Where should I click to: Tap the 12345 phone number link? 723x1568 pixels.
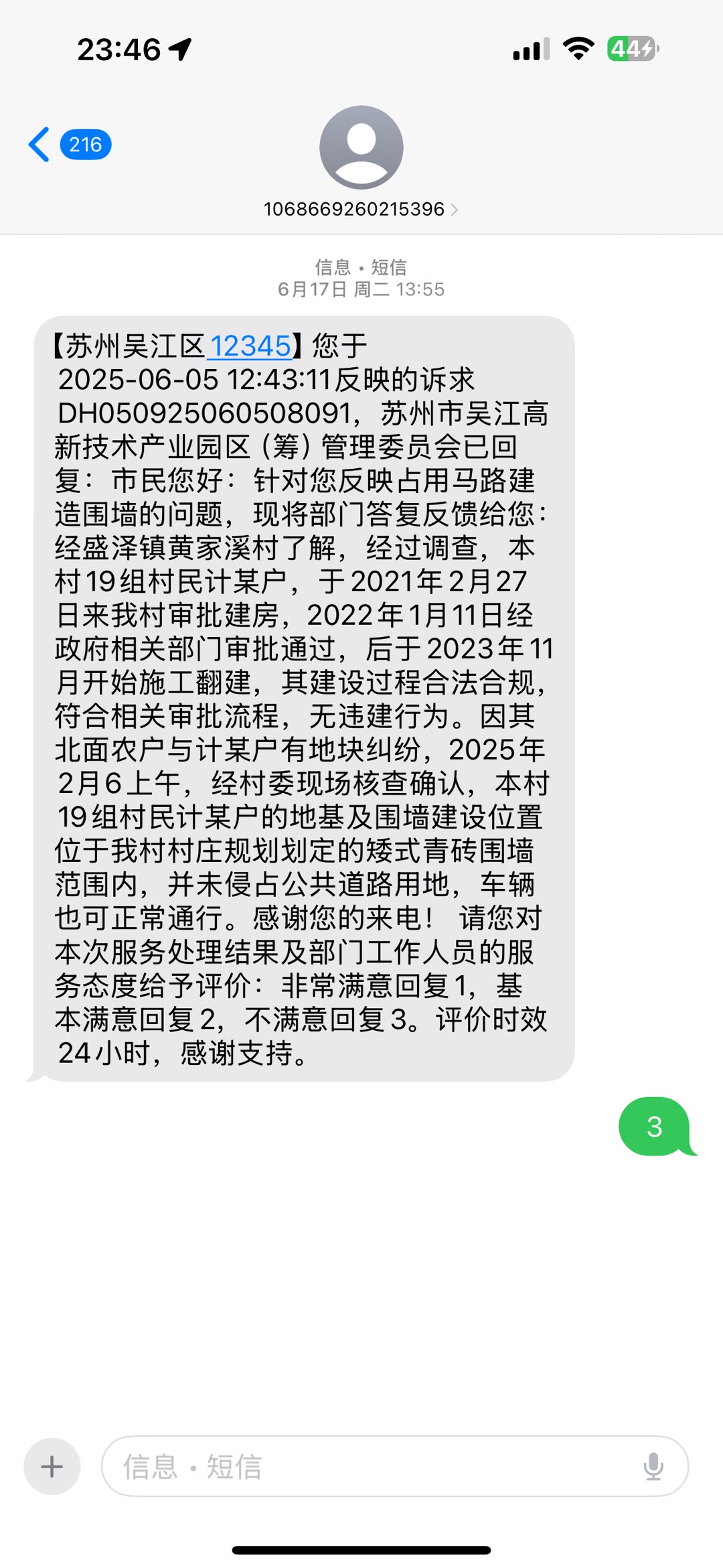point(250,346)
